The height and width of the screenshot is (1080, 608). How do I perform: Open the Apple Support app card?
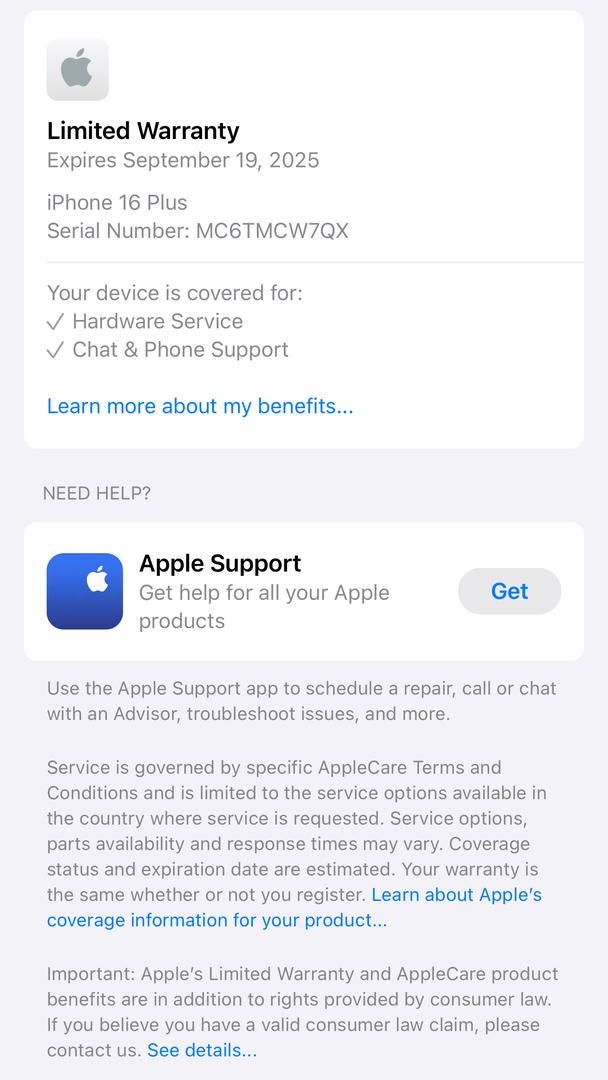pyautogui.click(x=304, y=591)
